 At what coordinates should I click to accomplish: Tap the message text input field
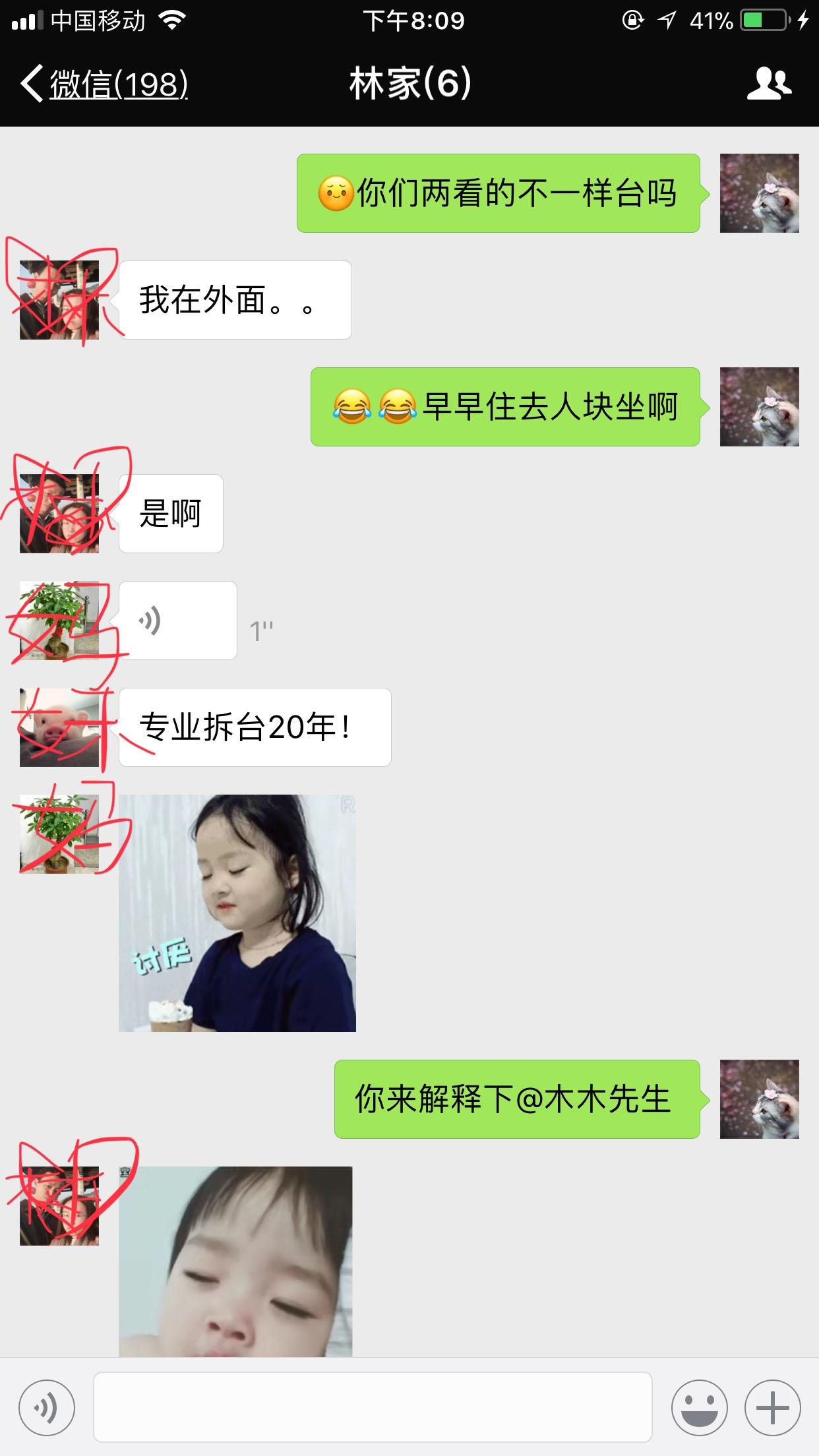click(x=373, y=1407)
